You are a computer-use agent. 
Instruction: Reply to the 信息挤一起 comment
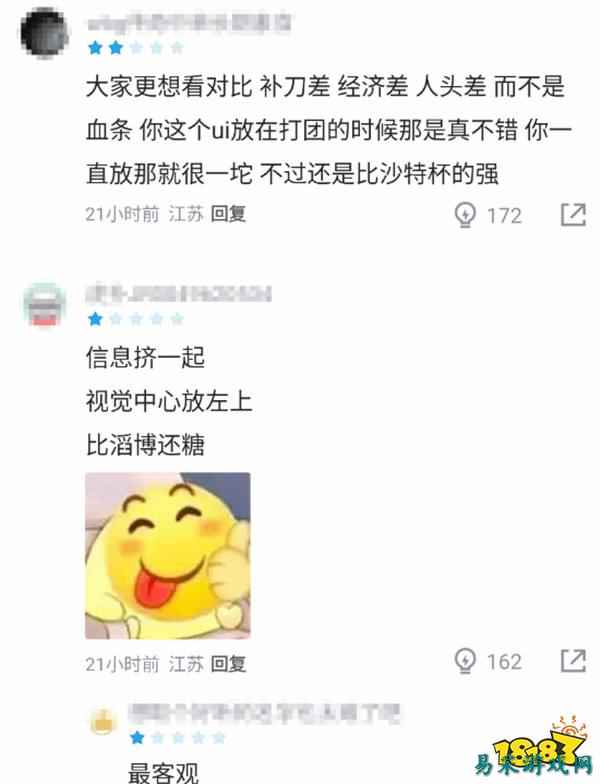(x=228, y=663)
